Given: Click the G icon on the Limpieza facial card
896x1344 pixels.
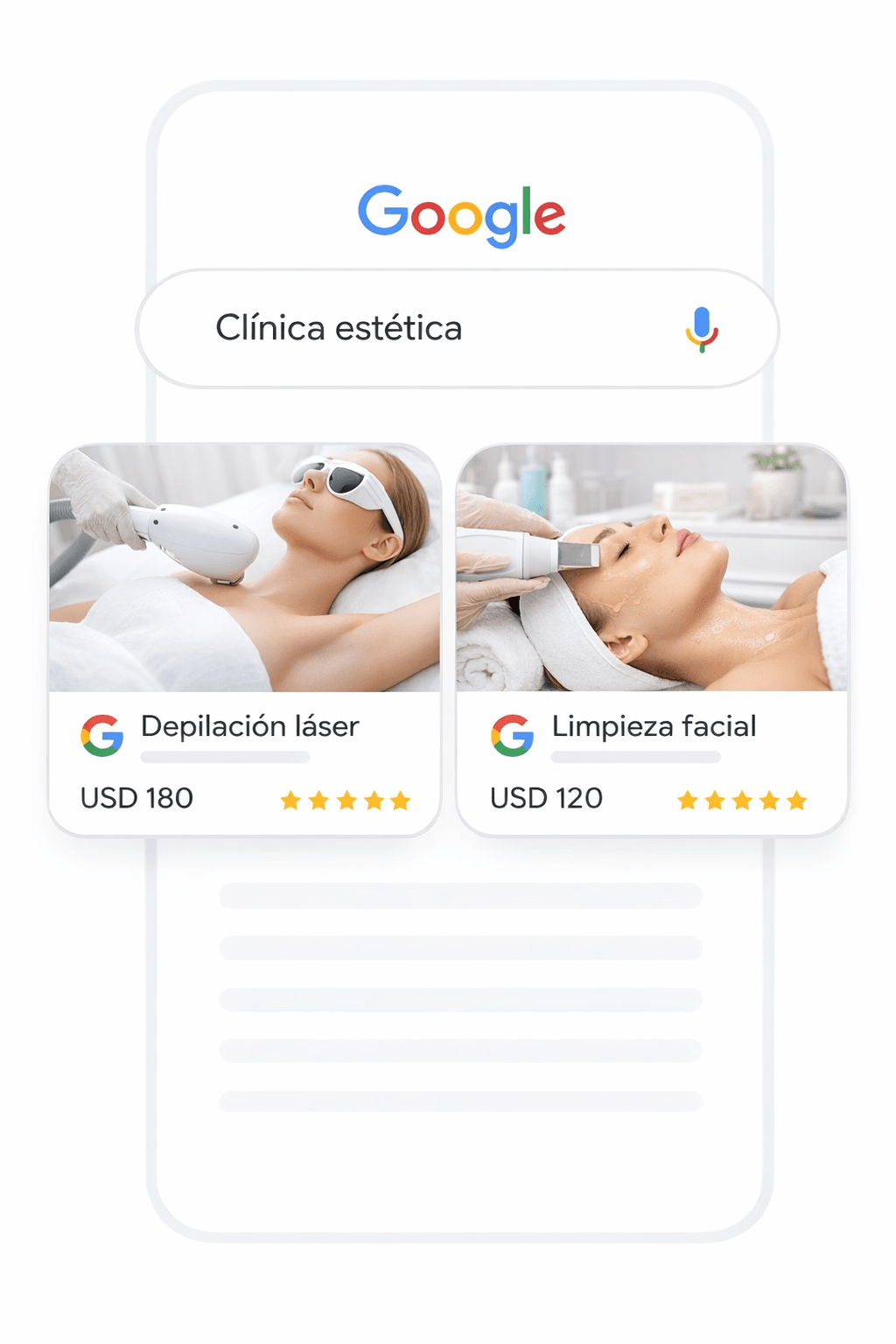Looking at the screenshot, I should click(x=512, y=735).
